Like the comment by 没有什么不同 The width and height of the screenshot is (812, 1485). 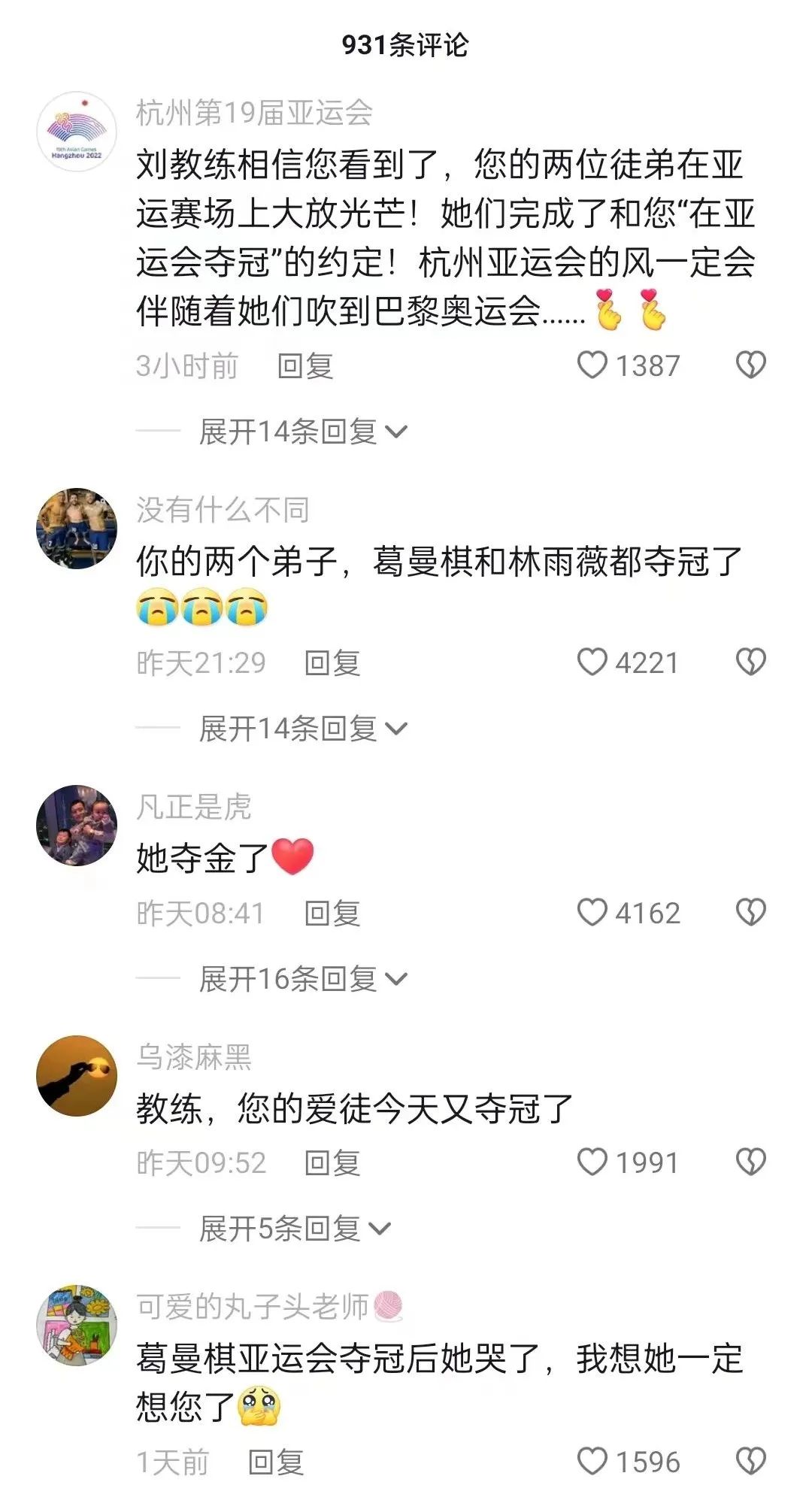(x=592, y=662)
